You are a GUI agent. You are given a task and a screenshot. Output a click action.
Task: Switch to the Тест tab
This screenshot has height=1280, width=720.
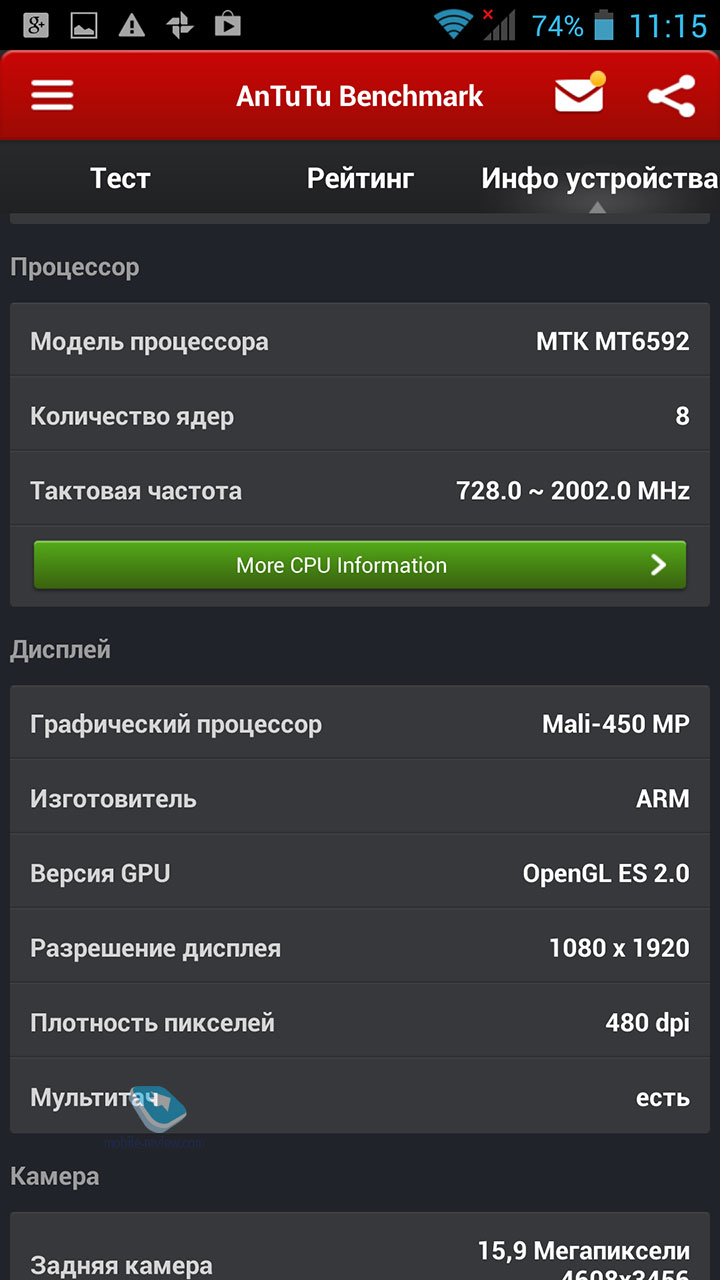120,179
